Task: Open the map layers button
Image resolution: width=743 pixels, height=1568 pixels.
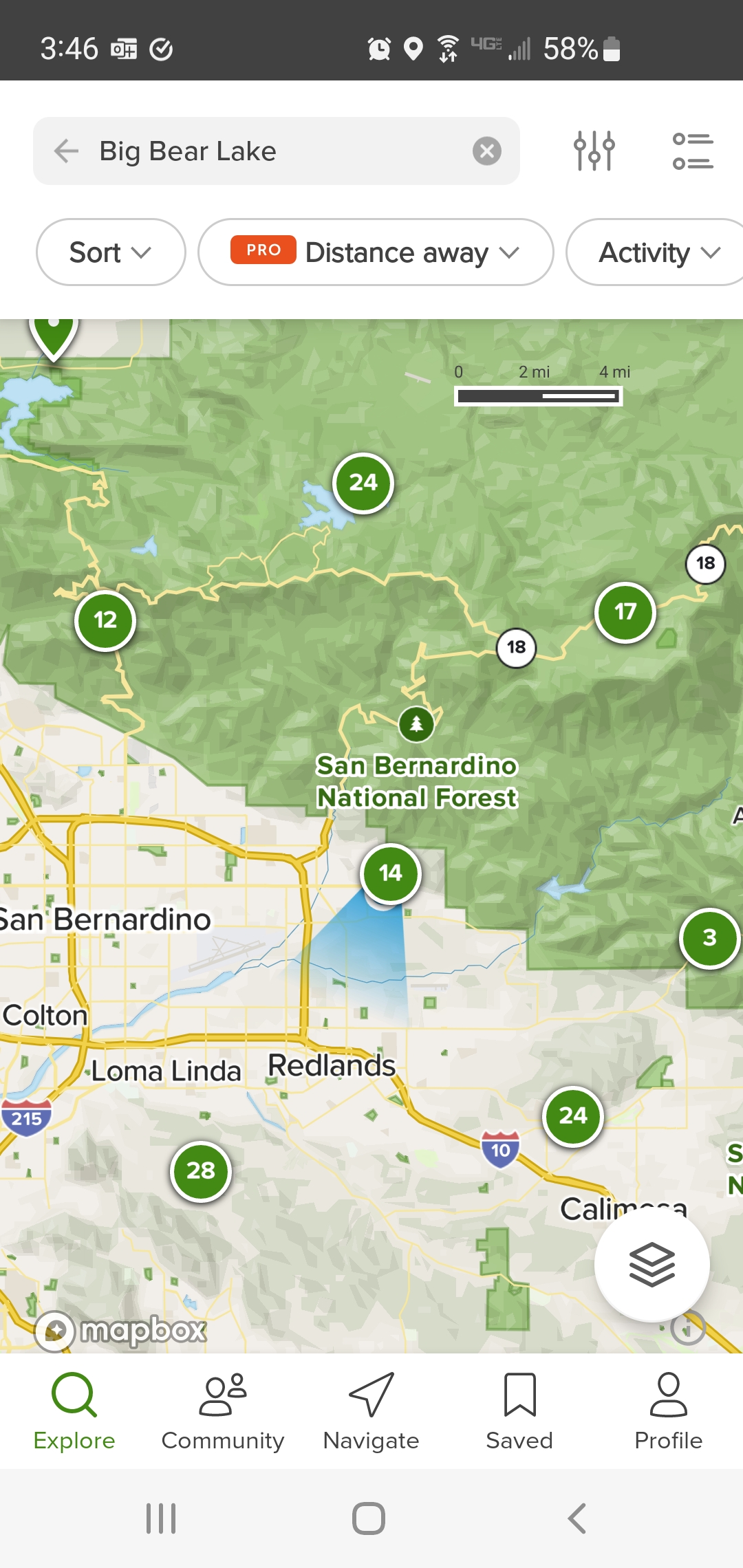Action: click(x=652, y=1264)
